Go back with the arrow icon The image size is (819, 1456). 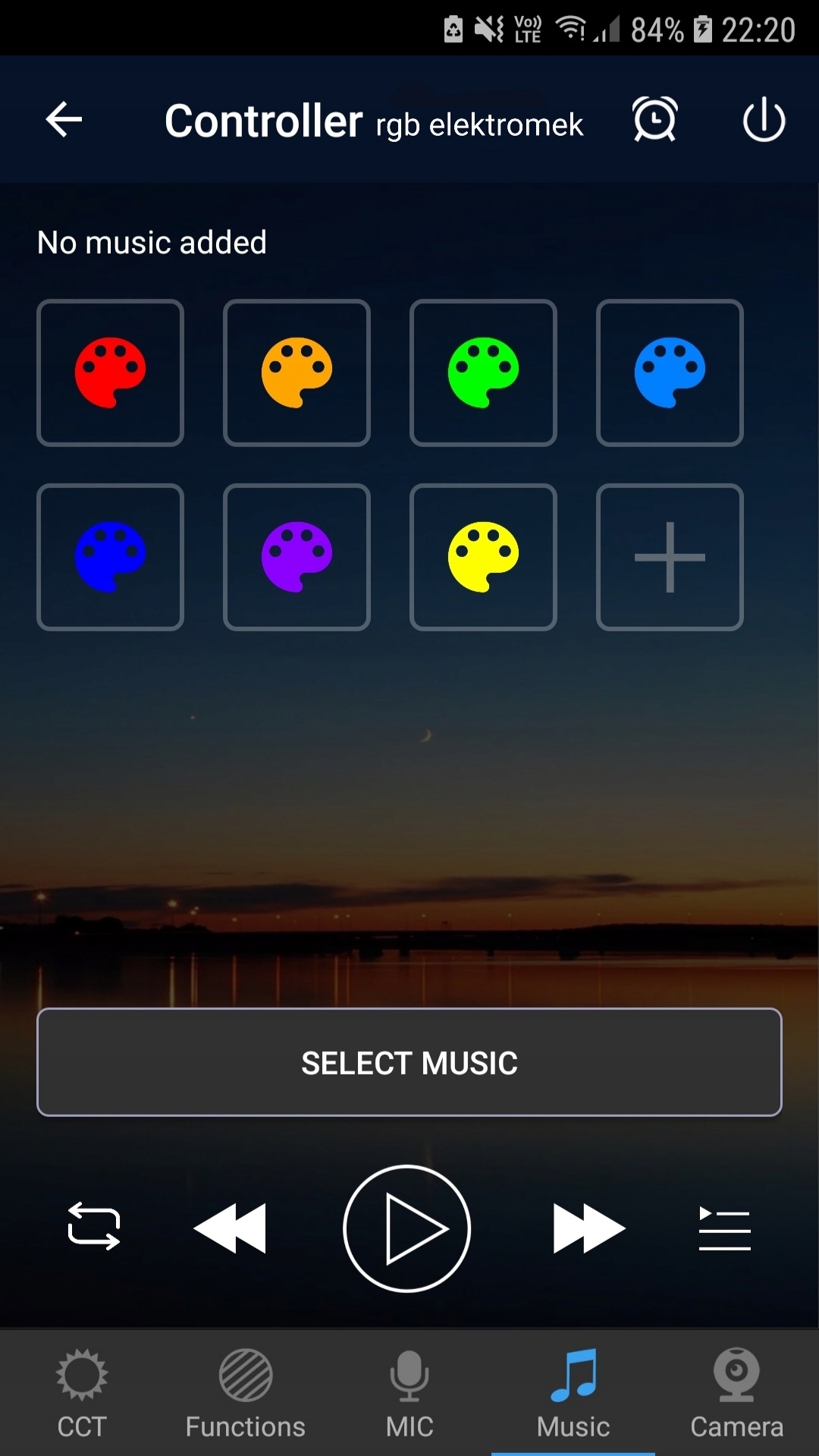pyautogui.click(x=64, y=120)
